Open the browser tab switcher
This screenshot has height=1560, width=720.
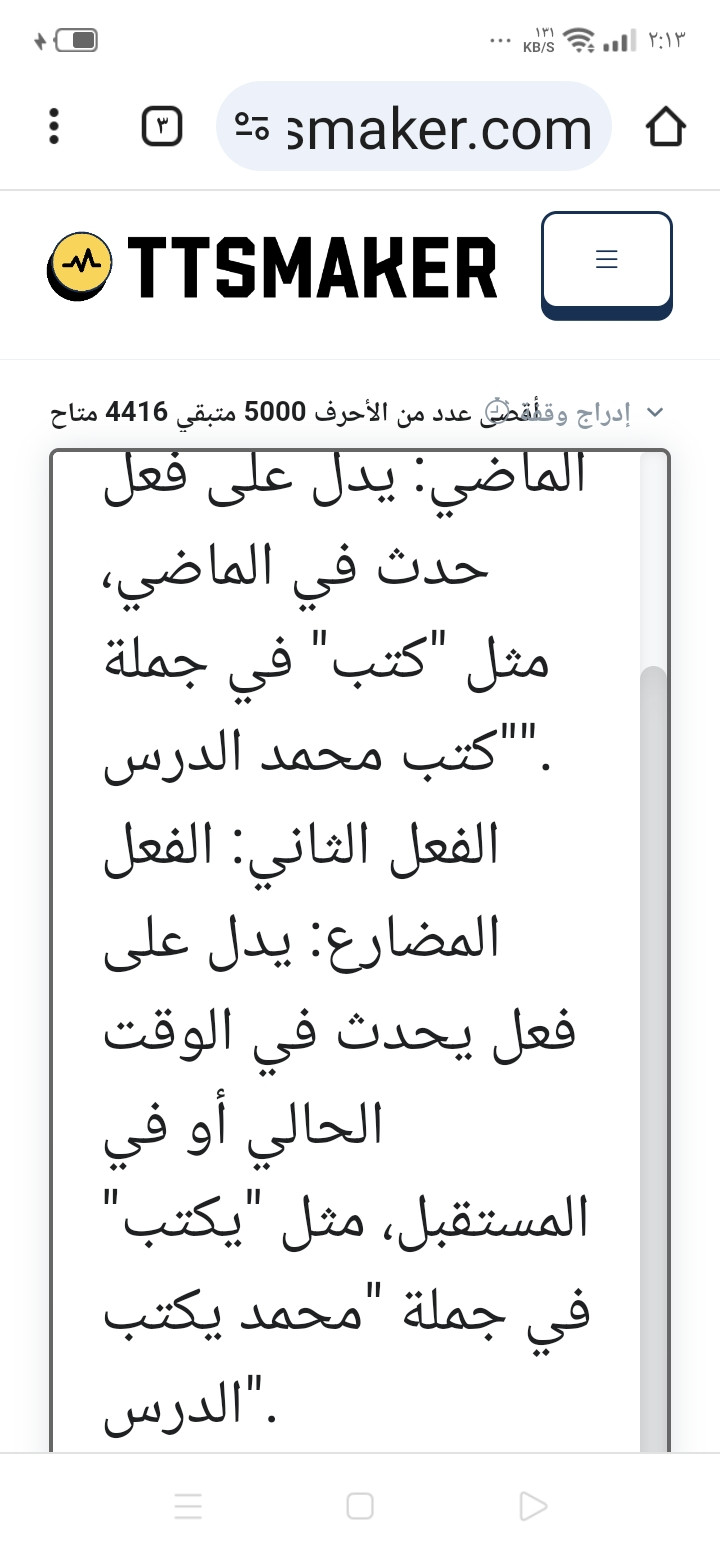click(162, 127)
